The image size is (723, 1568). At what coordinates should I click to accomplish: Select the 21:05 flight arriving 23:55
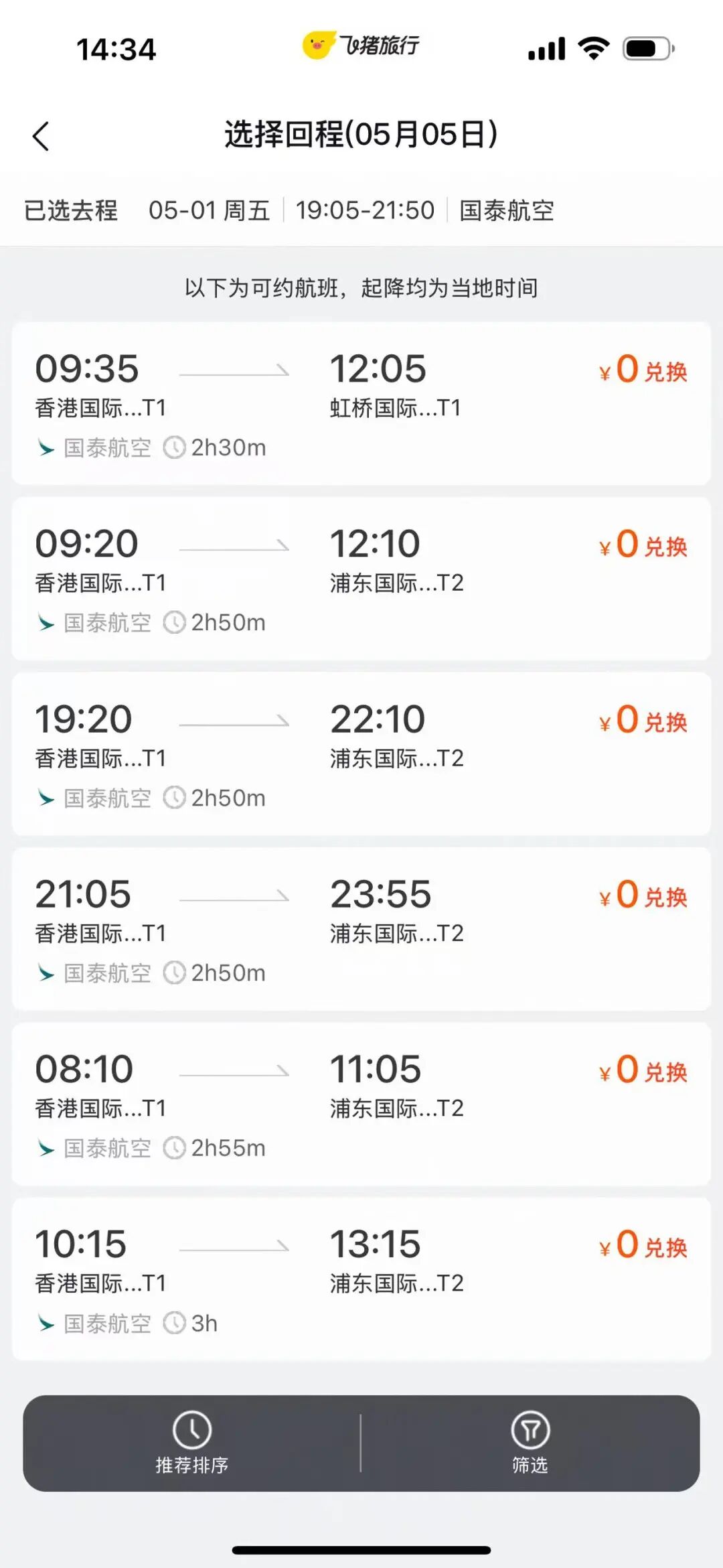click(361, 929)
